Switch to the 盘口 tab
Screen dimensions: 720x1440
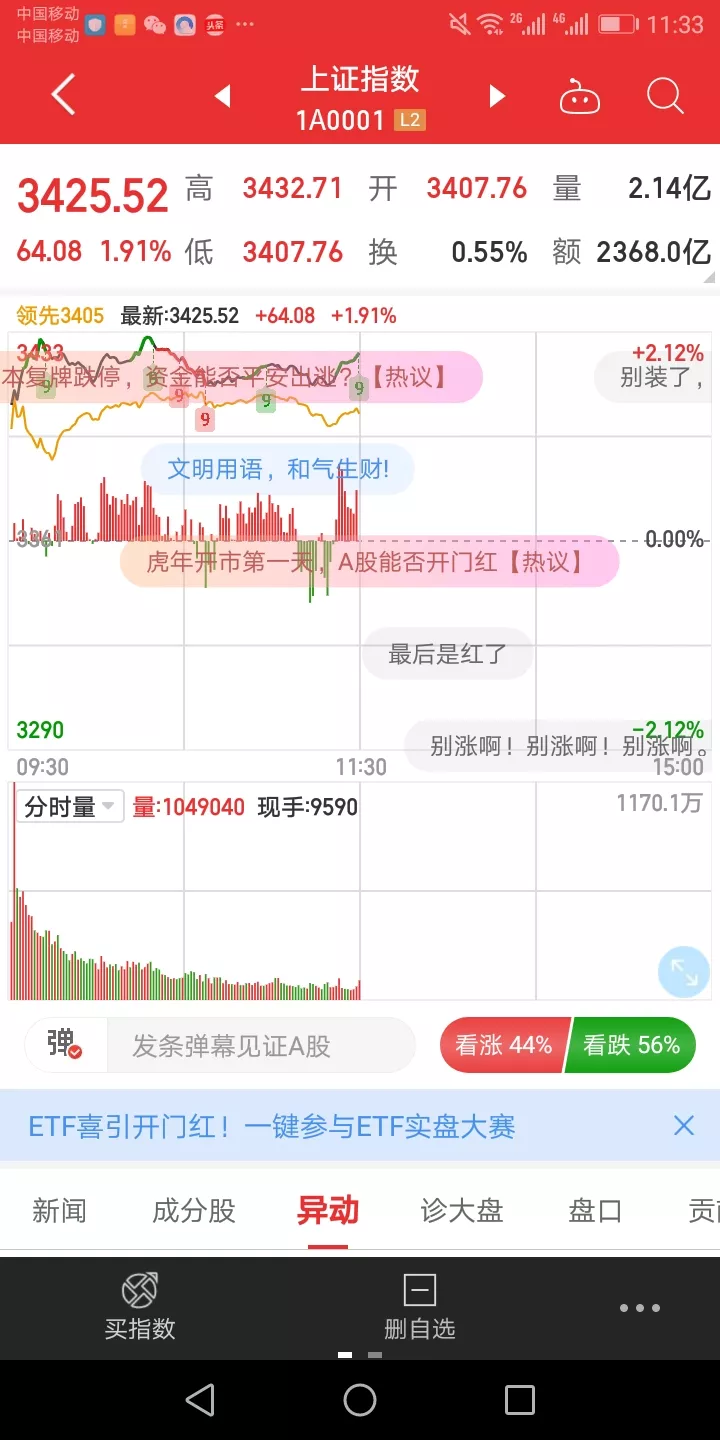[595, 1211]
